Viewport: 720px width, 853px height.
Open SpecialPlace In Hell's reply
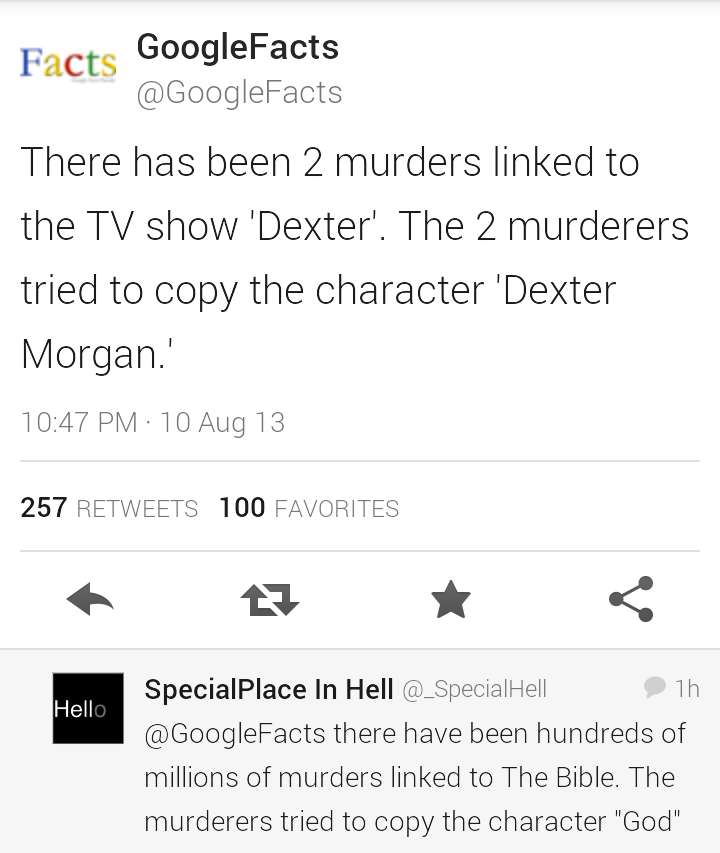tap(415, 777)
